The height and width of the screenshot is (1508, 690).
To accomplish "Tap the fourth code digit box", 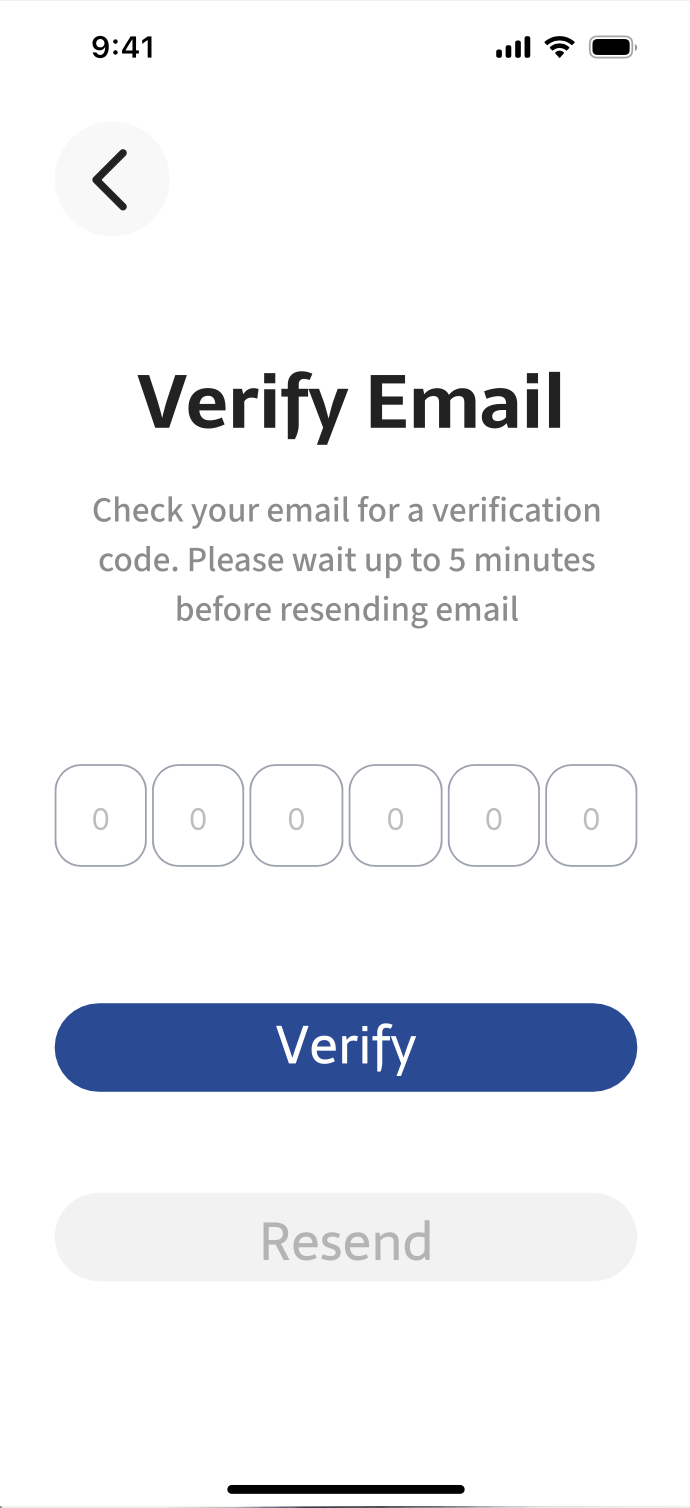I will tap(395, 815).
